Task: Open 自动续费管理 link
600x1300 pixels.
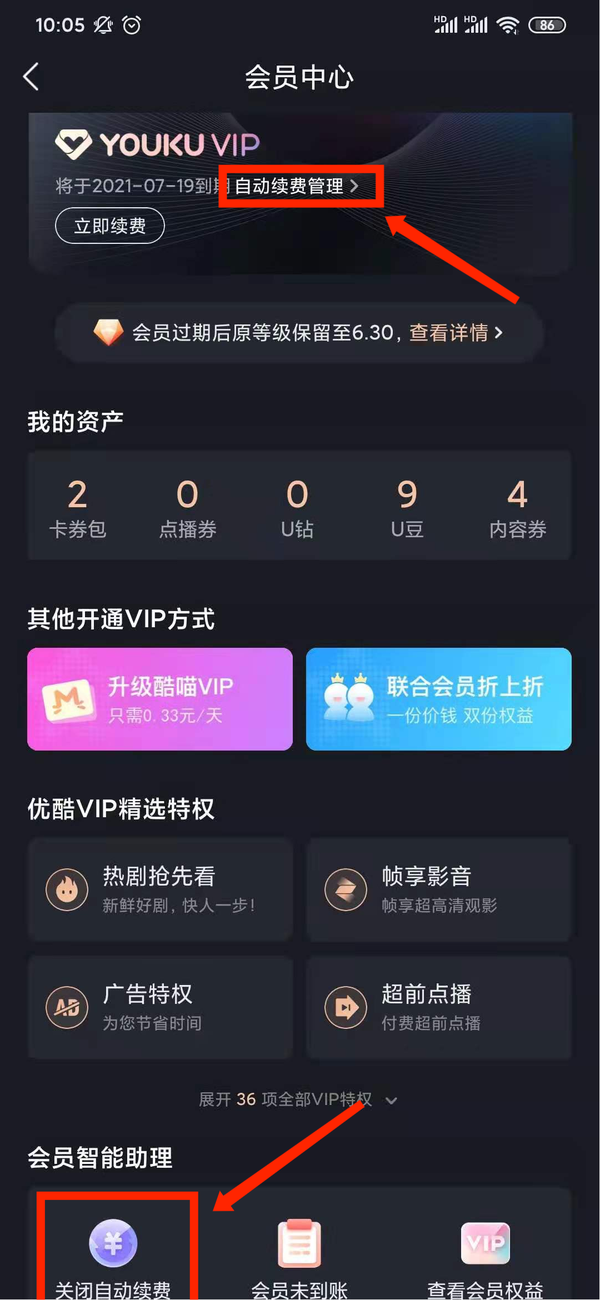Action: (x=296, y=186)
